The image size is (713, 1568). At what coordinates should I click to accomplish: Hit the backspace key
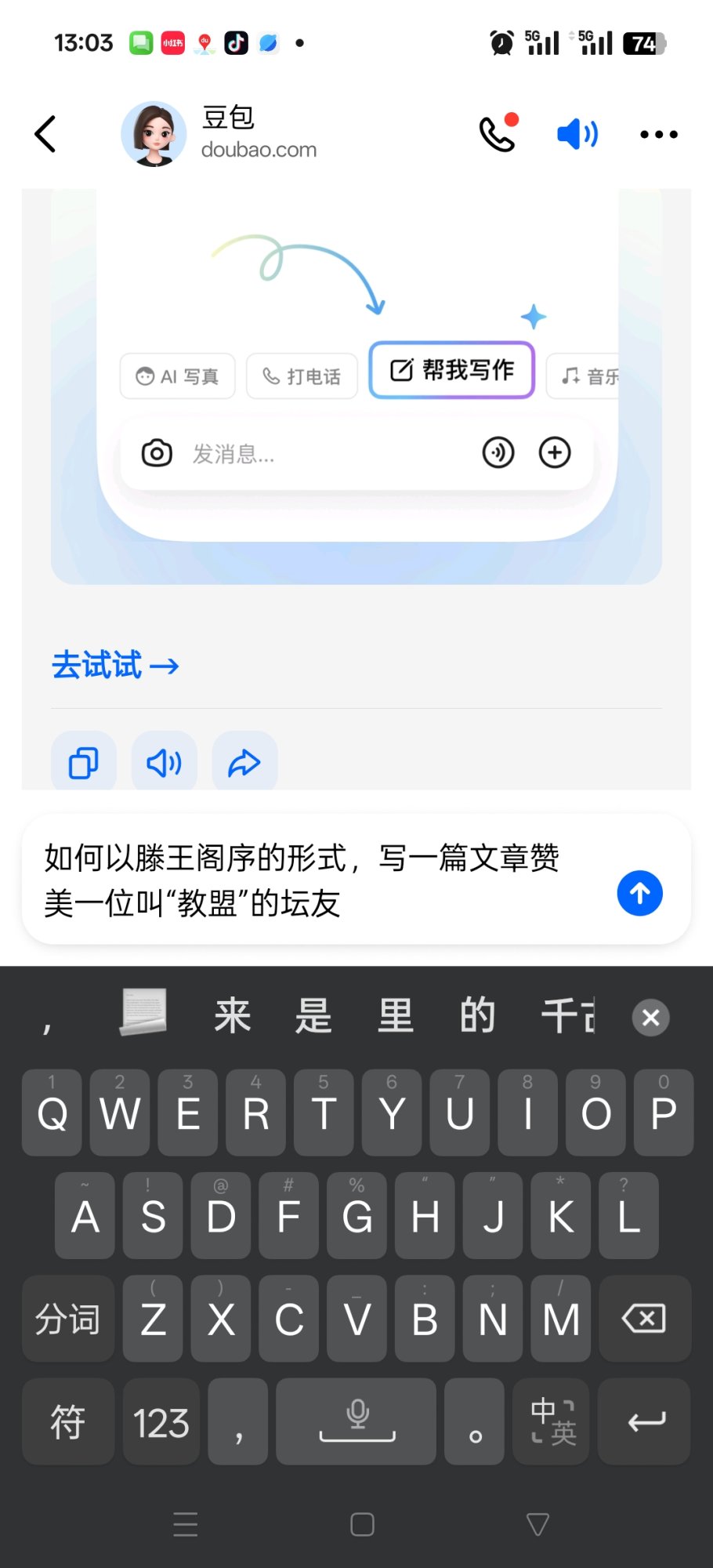pos(644,1319)
